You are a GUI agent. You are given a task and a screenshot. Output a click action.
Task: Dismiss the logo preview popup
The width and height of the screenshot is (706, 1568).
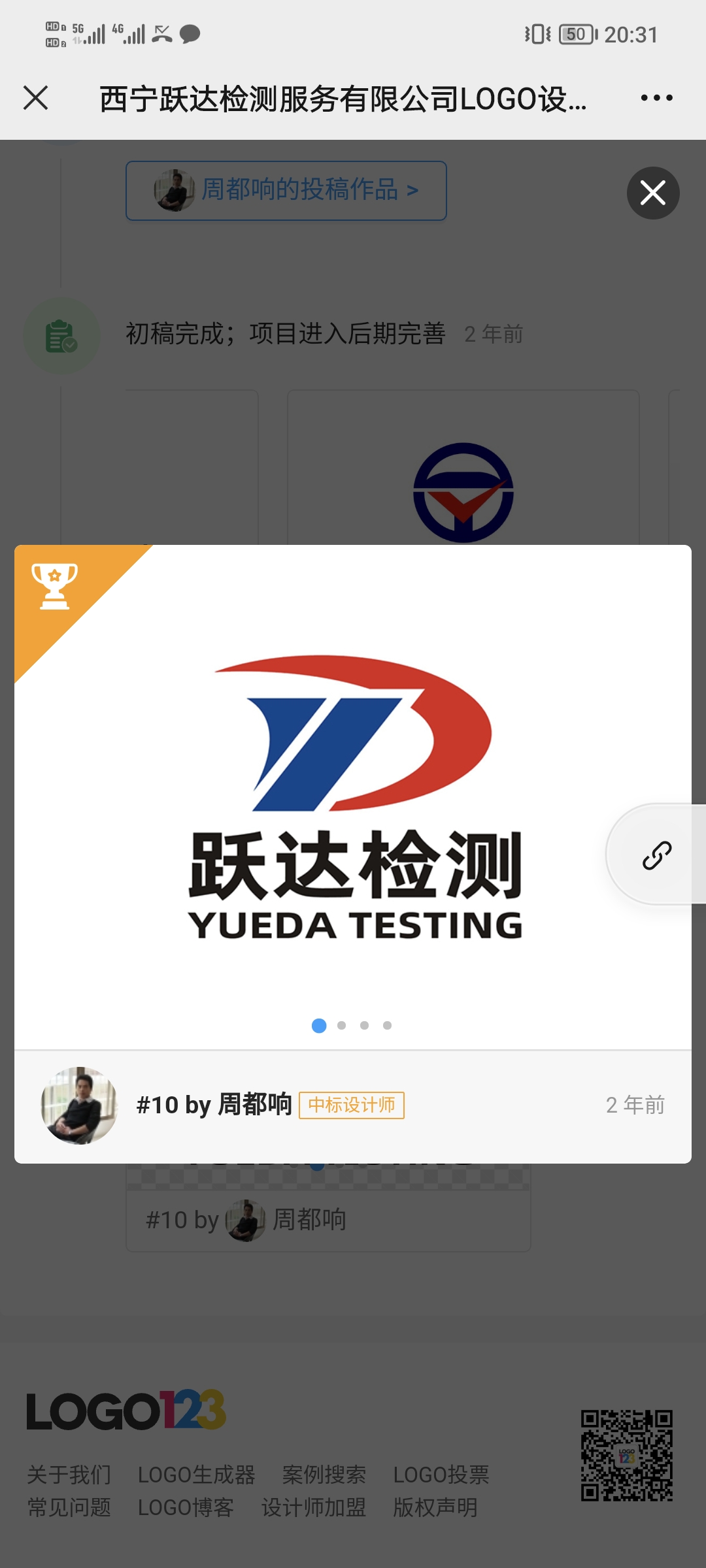652,193
